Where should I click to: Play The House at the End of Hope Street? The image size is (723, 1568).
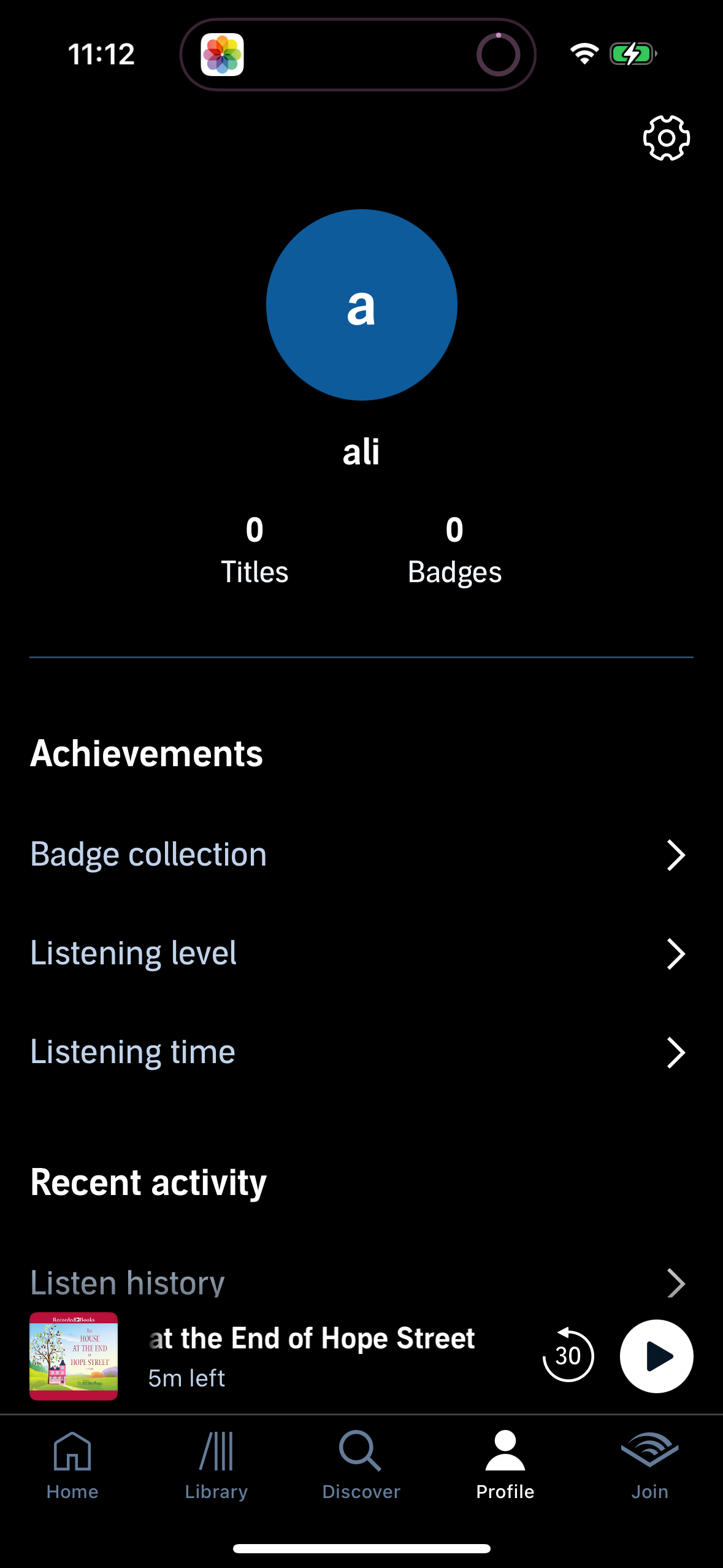pyautogui.click(x=656, y=1357)
